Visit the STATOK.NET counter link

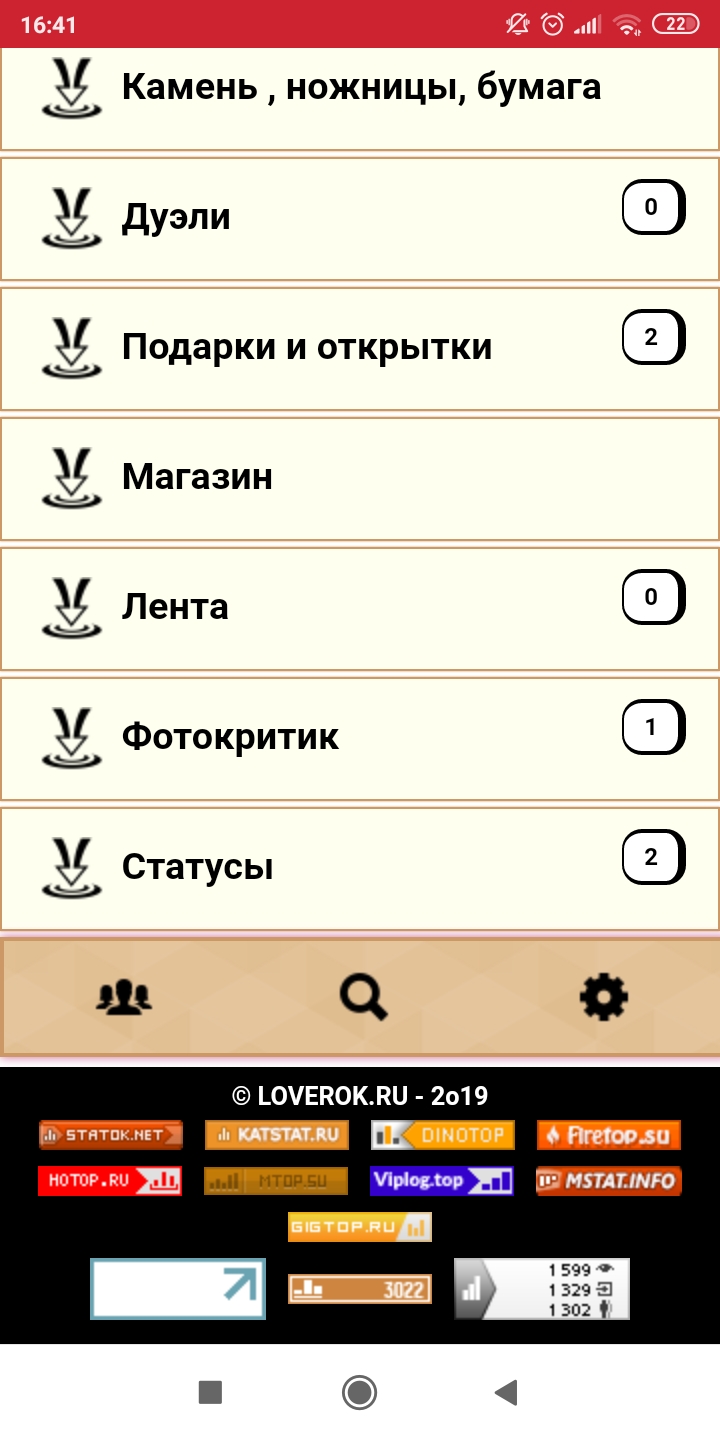click(x=110, y=1135)
